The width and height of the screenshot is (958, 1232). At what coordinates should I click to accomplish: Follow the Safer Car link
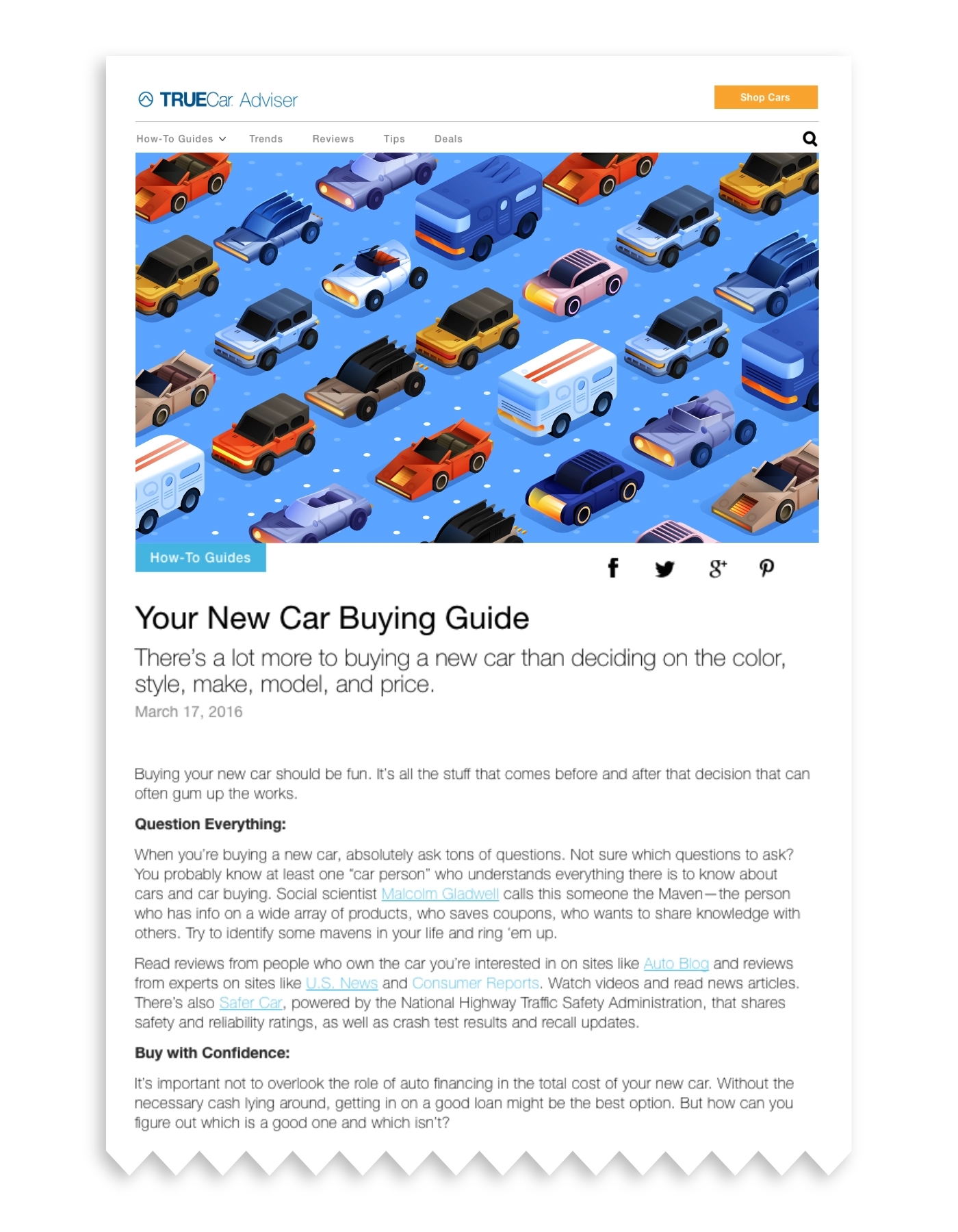pos(250,1003)
